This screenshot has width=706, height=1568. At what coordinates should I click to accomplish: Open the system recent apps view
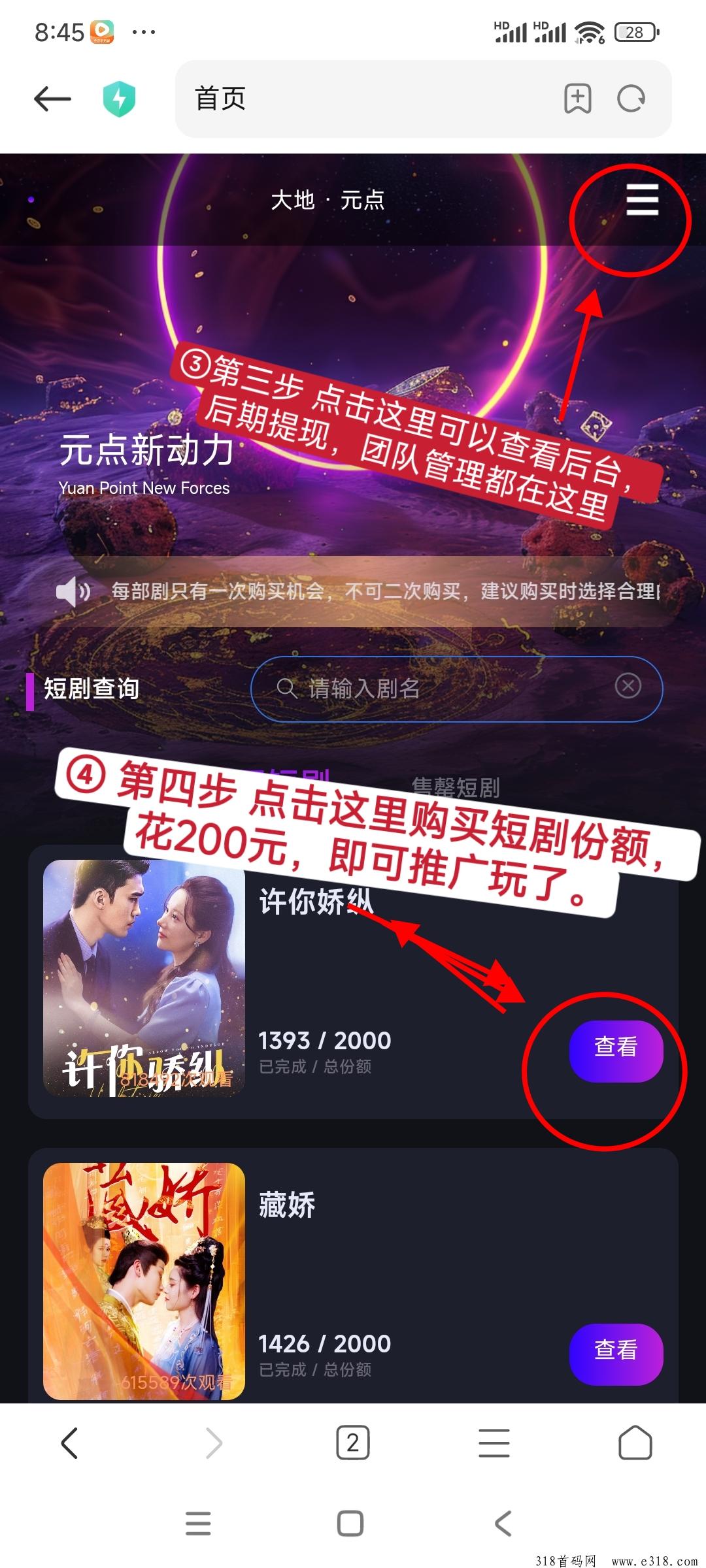click(x=198, y=1523)
